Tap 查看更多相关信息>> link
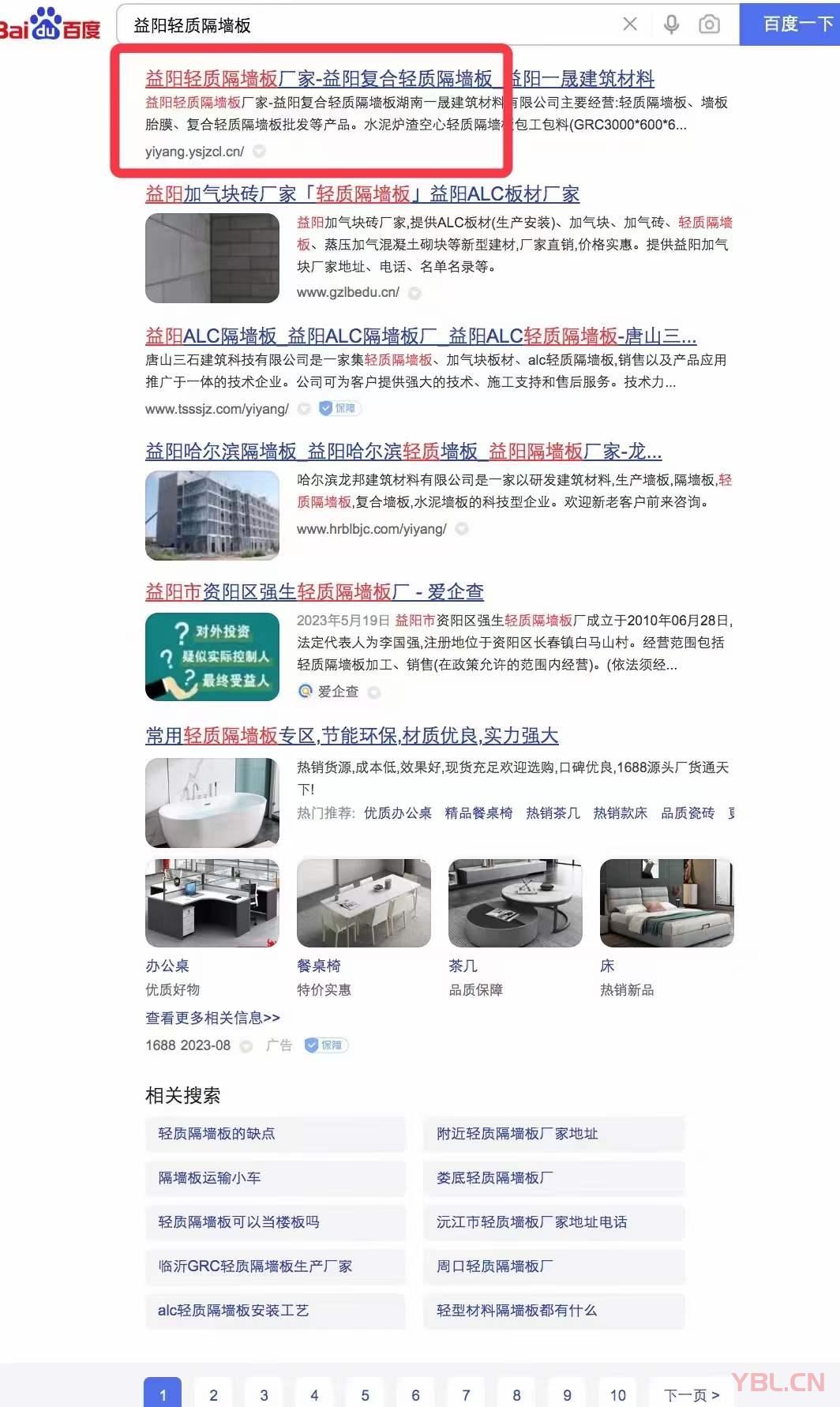Viewport: 840px width, 1407px height. point(212,1018)
